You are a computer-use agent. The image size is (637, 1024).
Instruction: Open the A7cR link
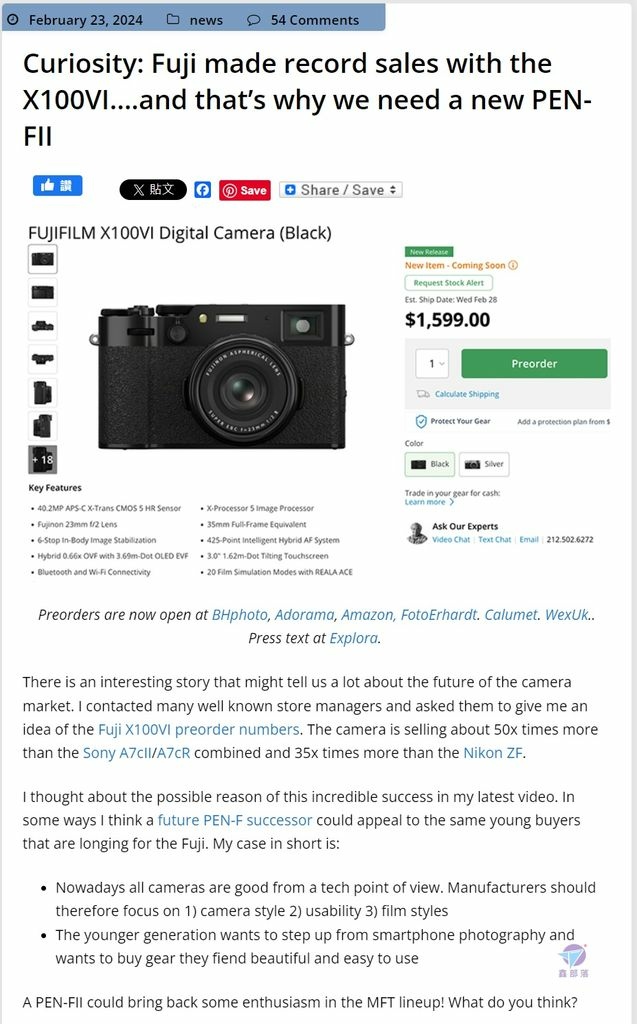[x=173, y=753]
